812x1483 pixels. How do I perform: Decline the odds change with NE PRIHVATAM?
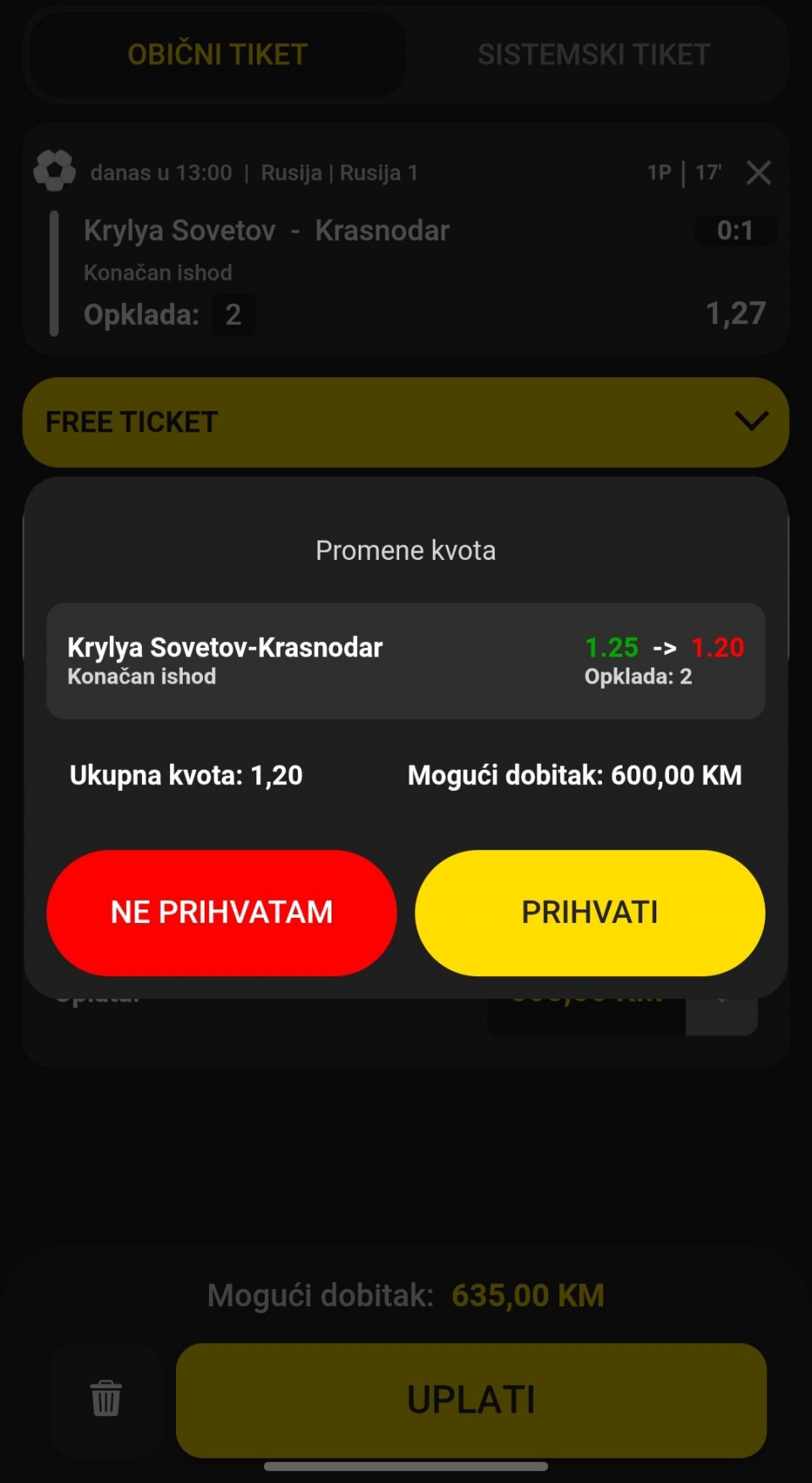tap(222, 913)
